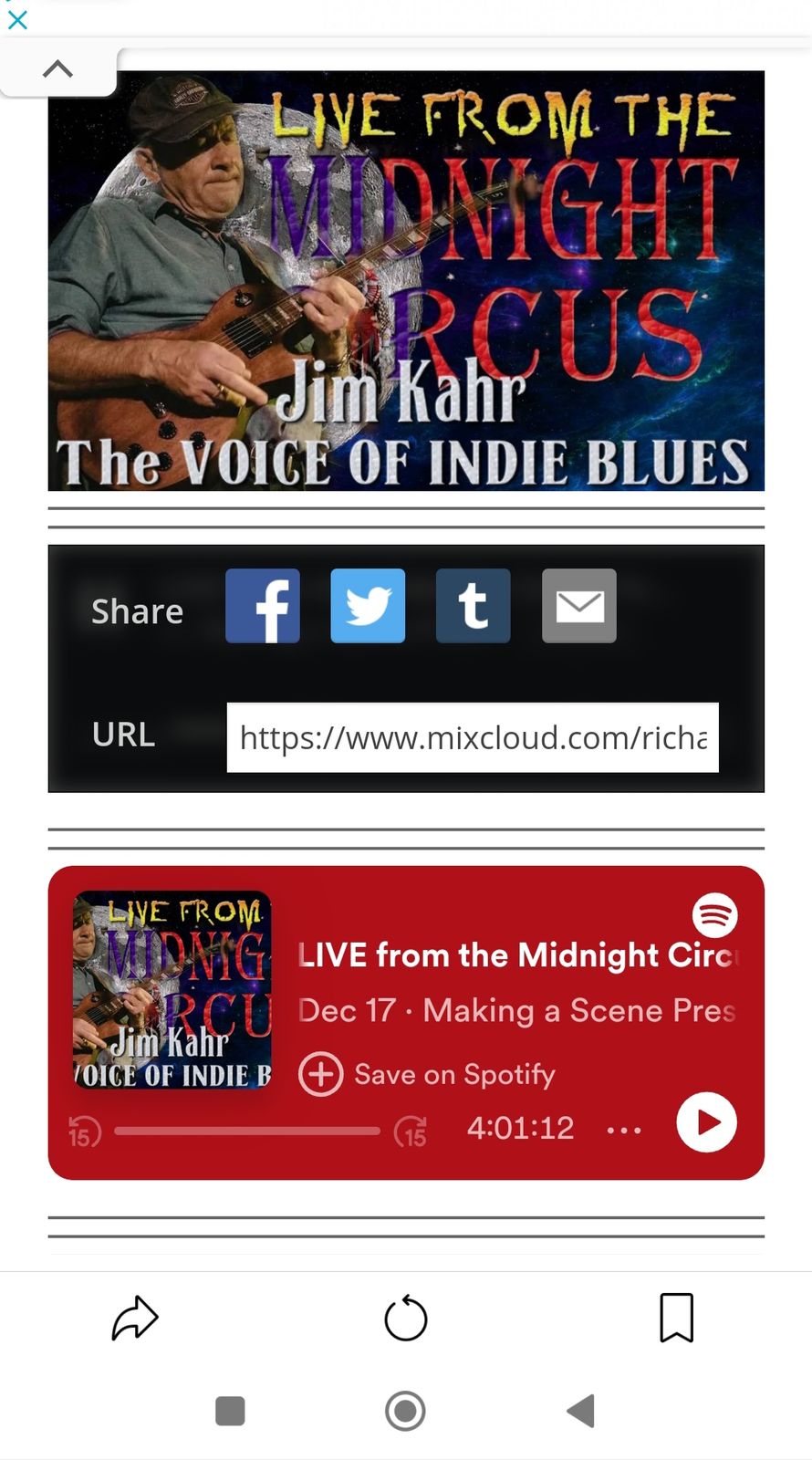Image resolution: width=812 pixels, height=1460 pixels.
Task: Share this show on Twitter
Action: pyautogui.click(x=368, y=606)
